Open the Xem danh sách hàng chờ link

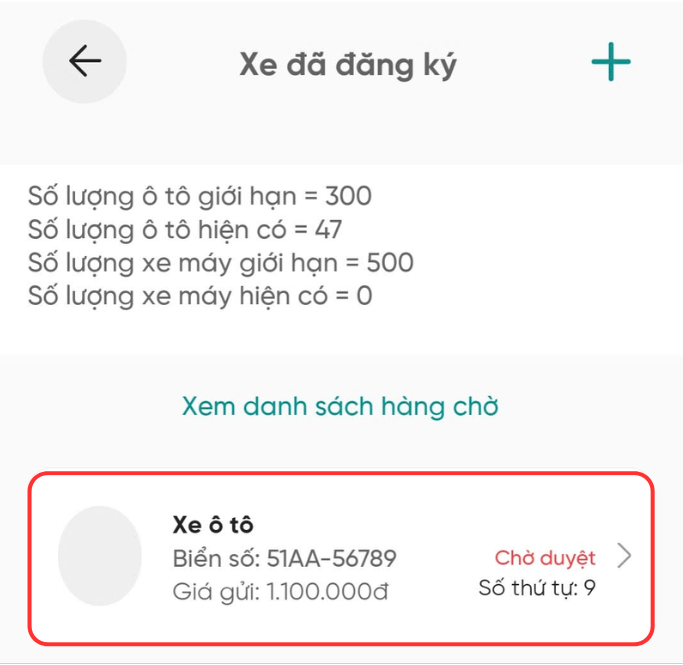click(340, 407)
